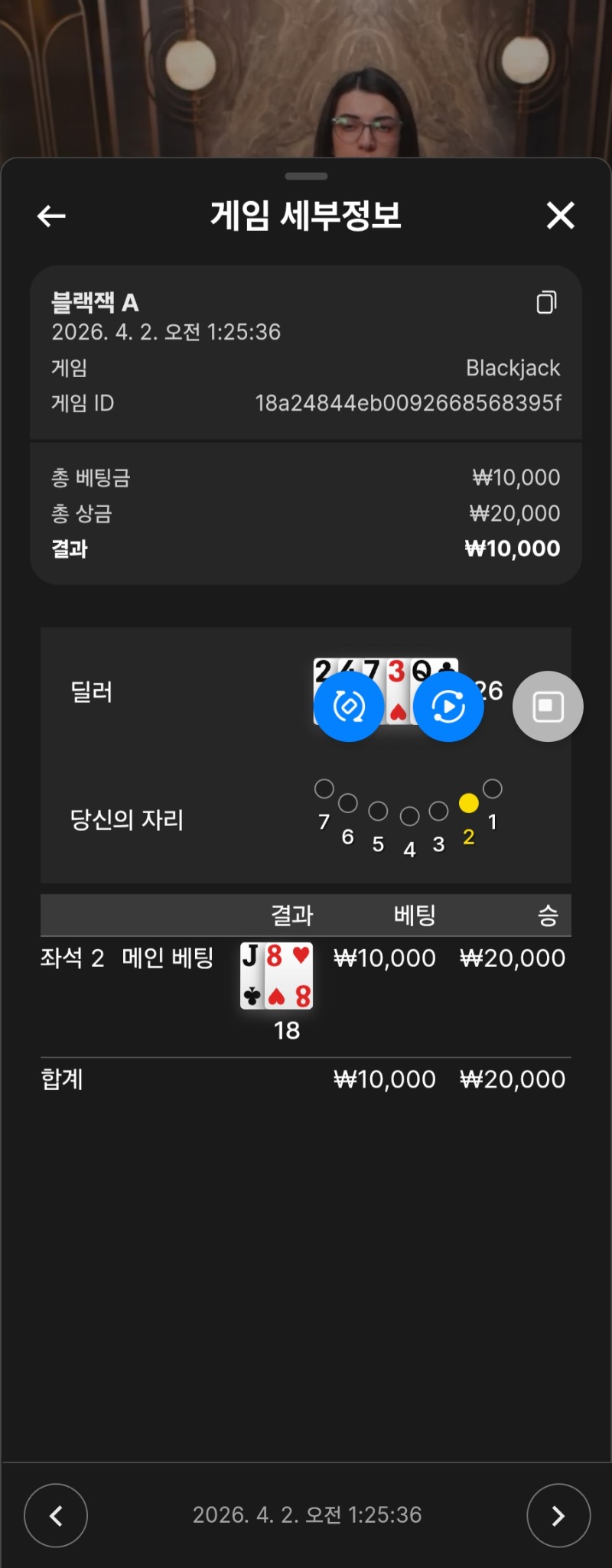Tap the gray stop floating button

548,706
